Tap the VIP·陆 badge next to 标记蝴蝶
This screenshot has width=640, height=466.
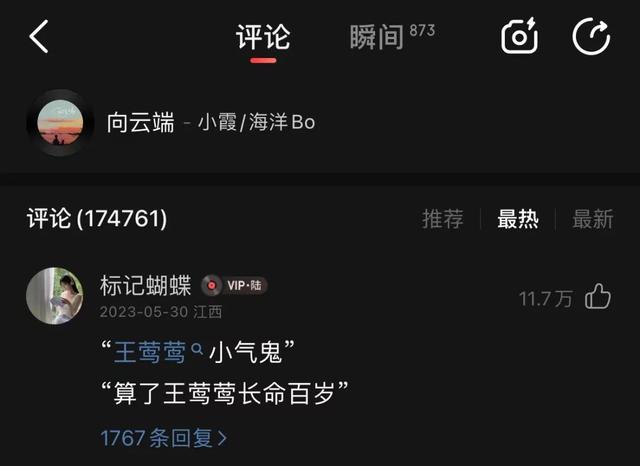(234, 285)
